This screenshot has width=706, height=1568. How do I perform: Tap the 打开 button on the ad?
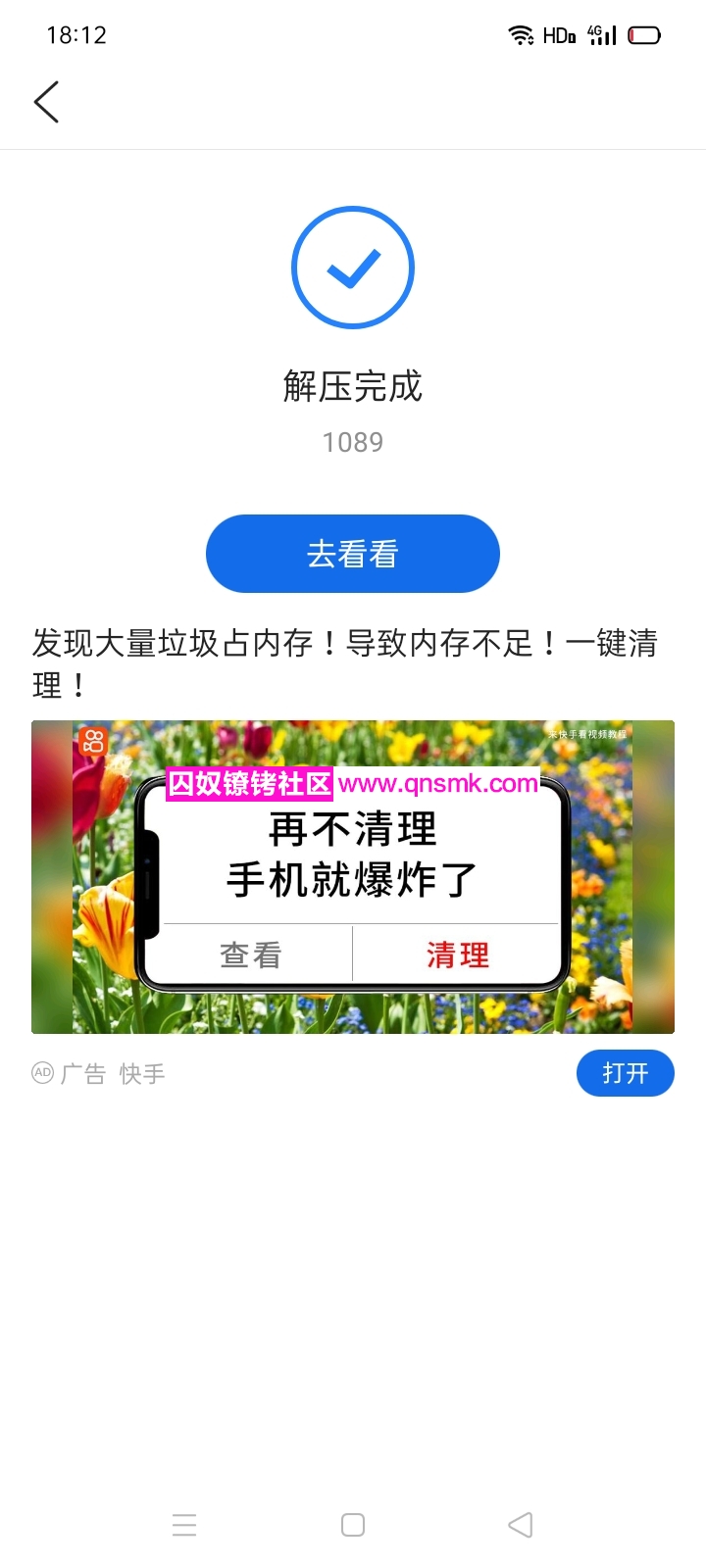click(625, 1073)
